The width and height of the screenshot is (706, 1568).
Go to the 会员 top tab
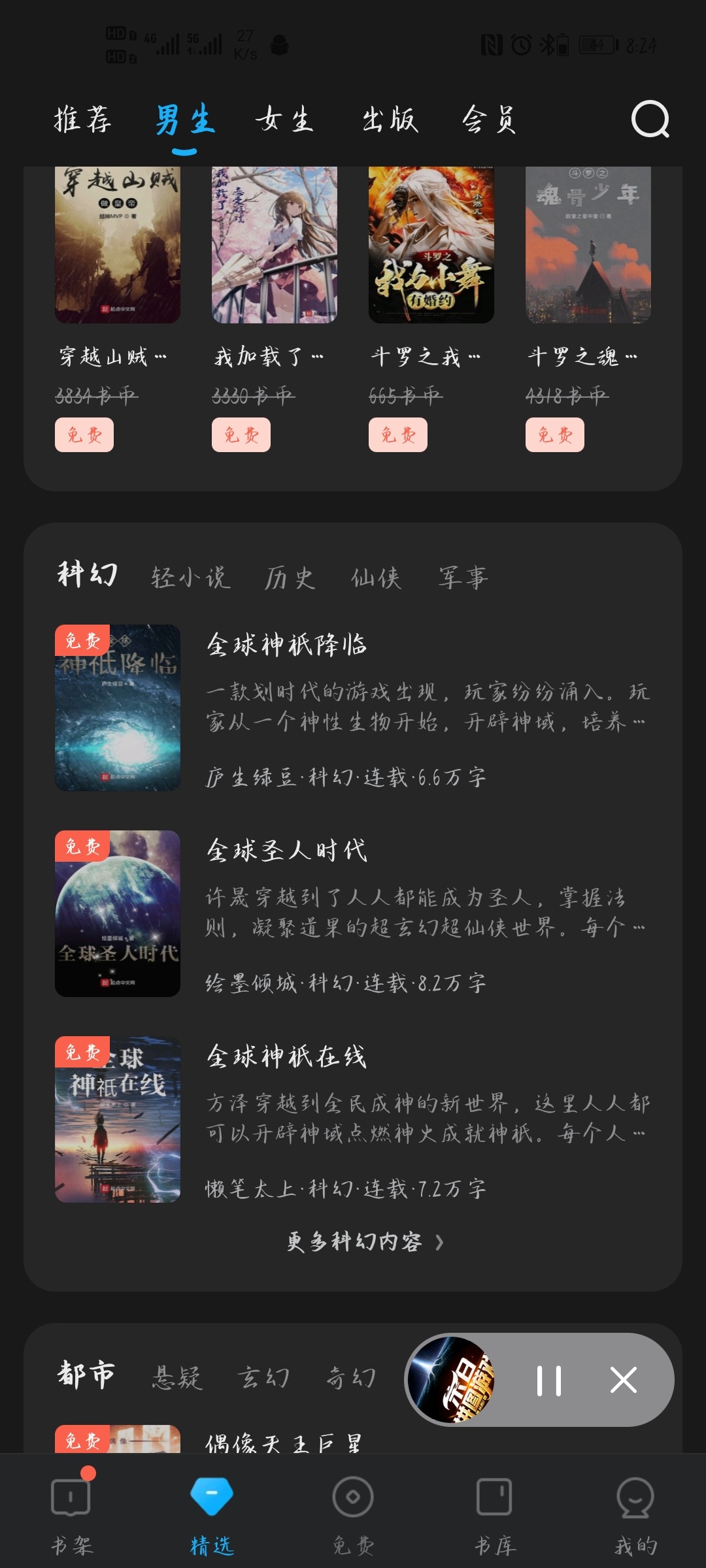click(x=489, y=120)
